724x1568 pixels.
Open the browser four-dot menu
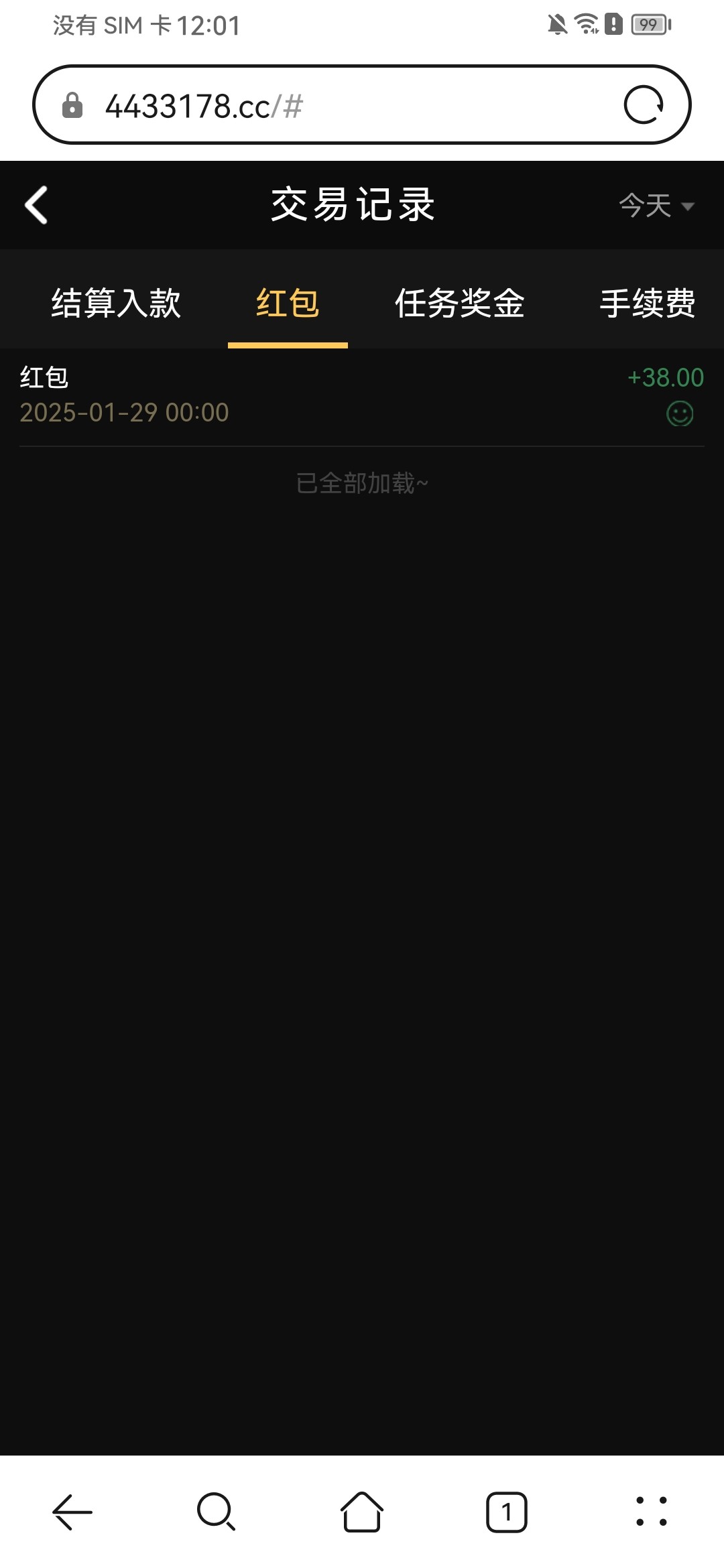651,1512
